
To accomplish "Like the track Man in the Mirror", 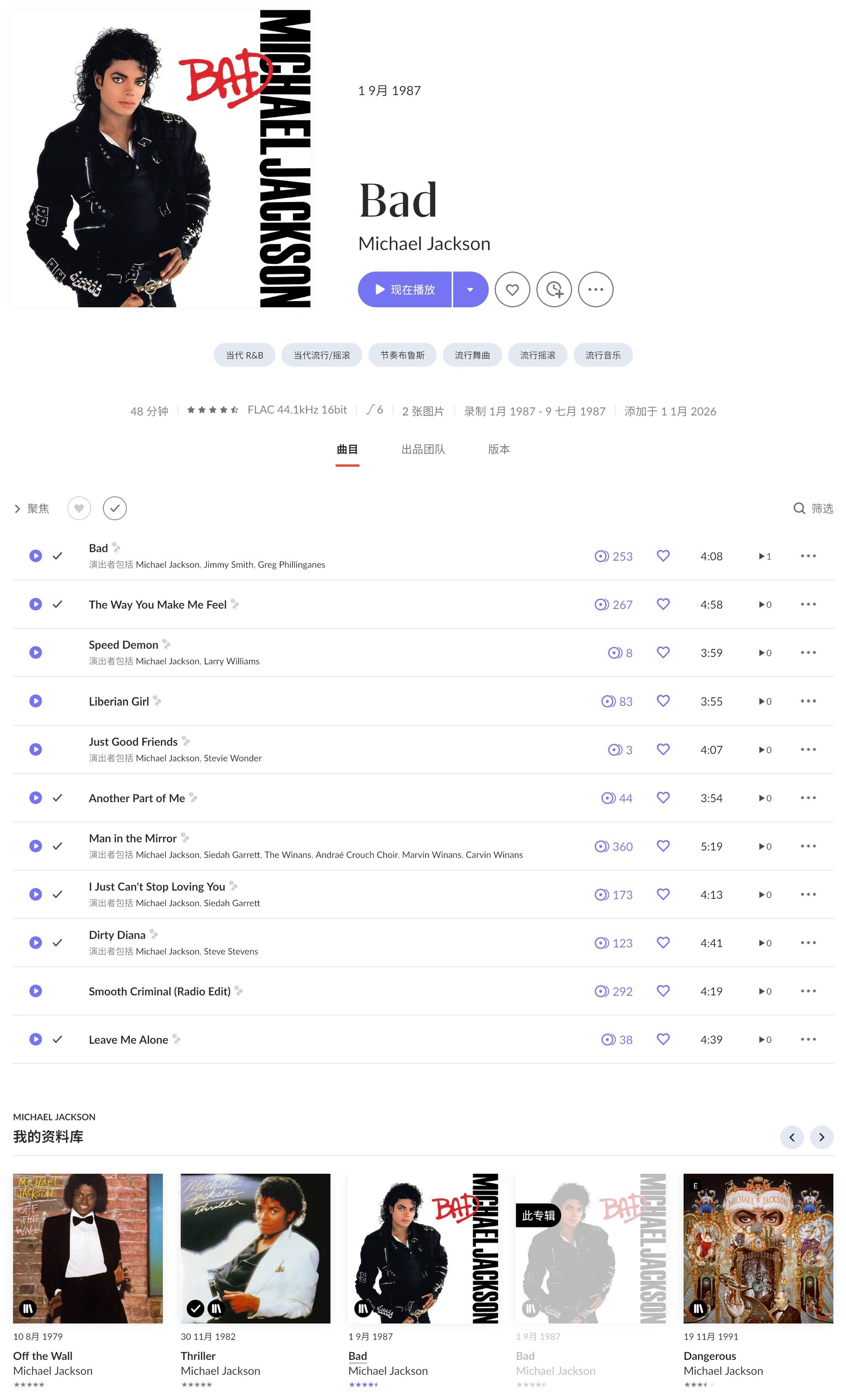I will 663,846.
